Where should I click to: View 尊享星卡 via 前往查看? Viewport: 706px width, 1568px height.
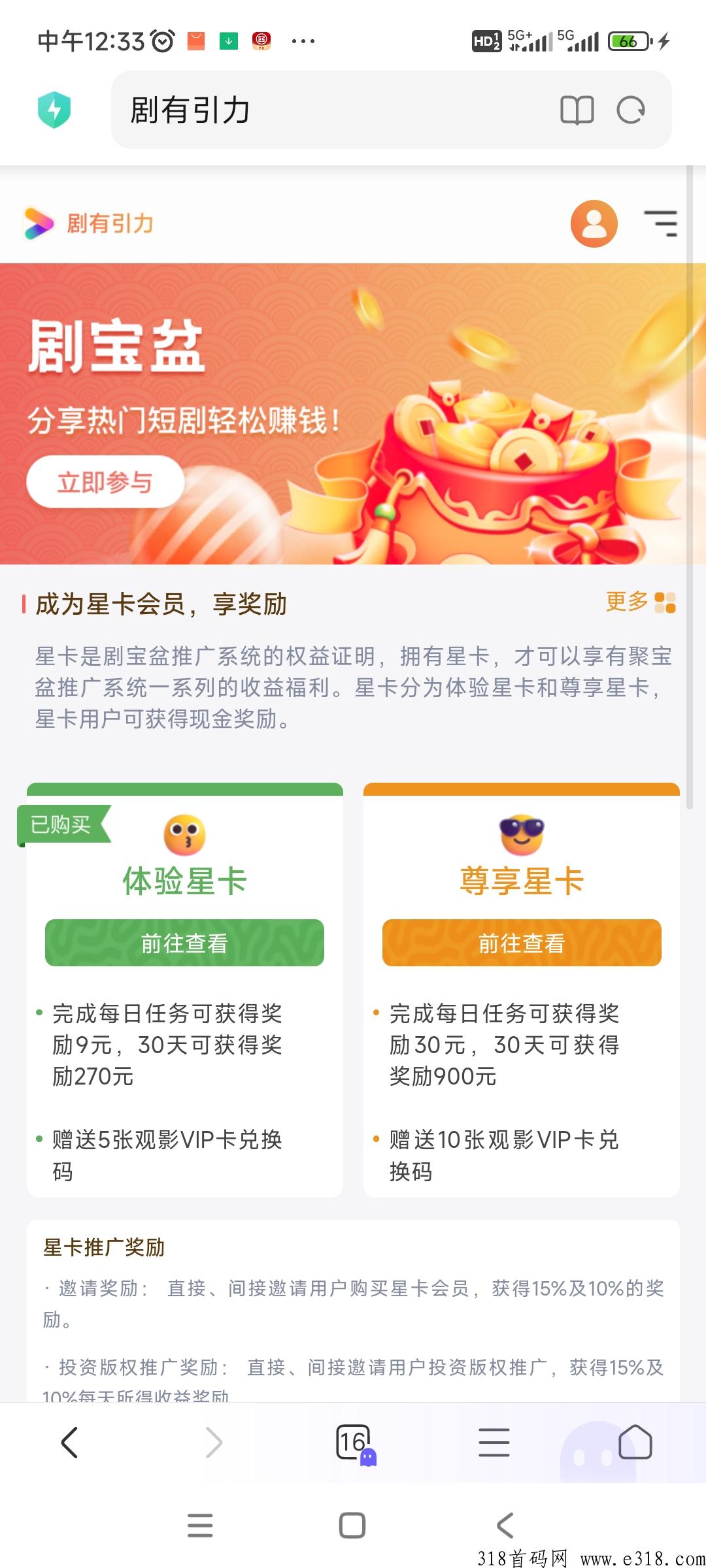(x=521, y=943)
